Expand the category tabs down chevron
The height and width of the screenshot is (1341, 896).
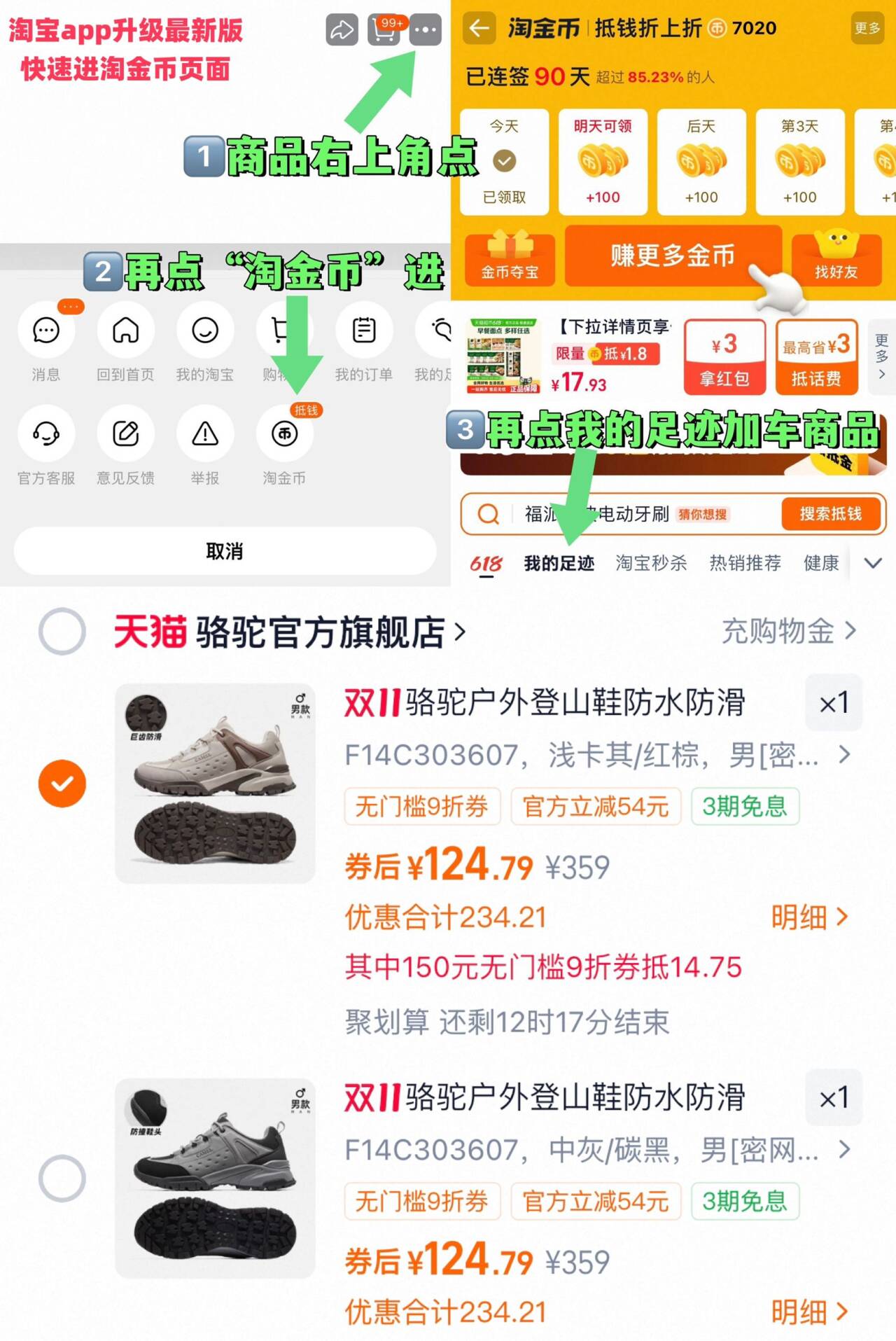[872, 562]
